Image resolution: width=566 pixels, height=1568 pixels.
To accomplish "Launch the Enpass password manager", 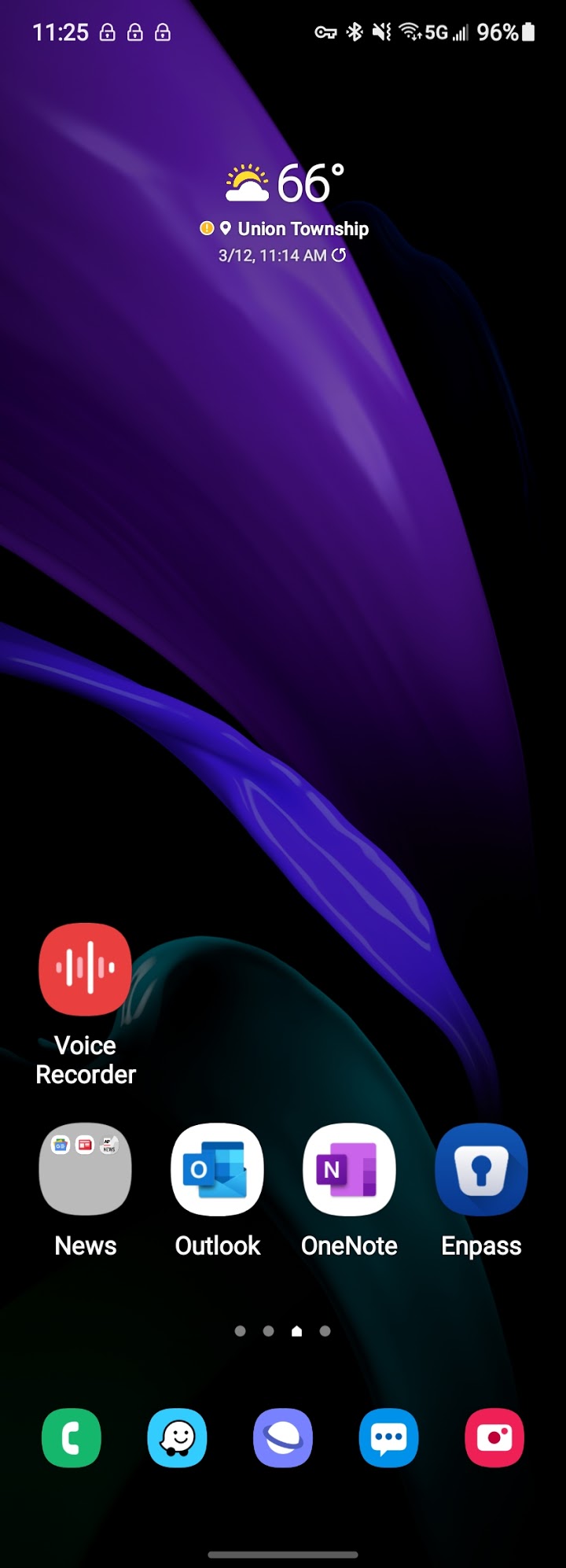I will pyautogui.click(x=481, y=1169).
